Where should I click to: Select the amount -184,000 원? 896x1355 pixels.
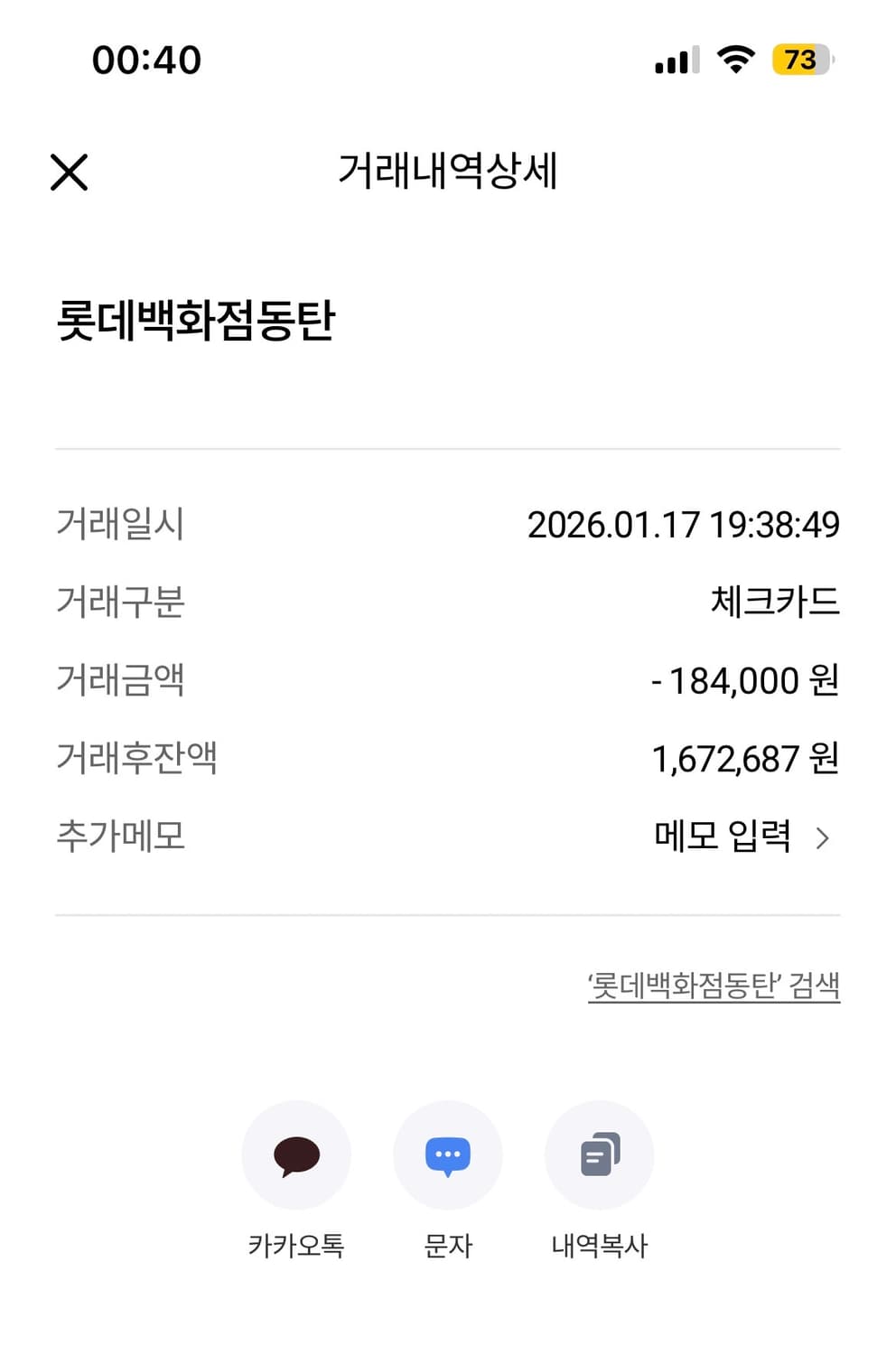(747, 681)
